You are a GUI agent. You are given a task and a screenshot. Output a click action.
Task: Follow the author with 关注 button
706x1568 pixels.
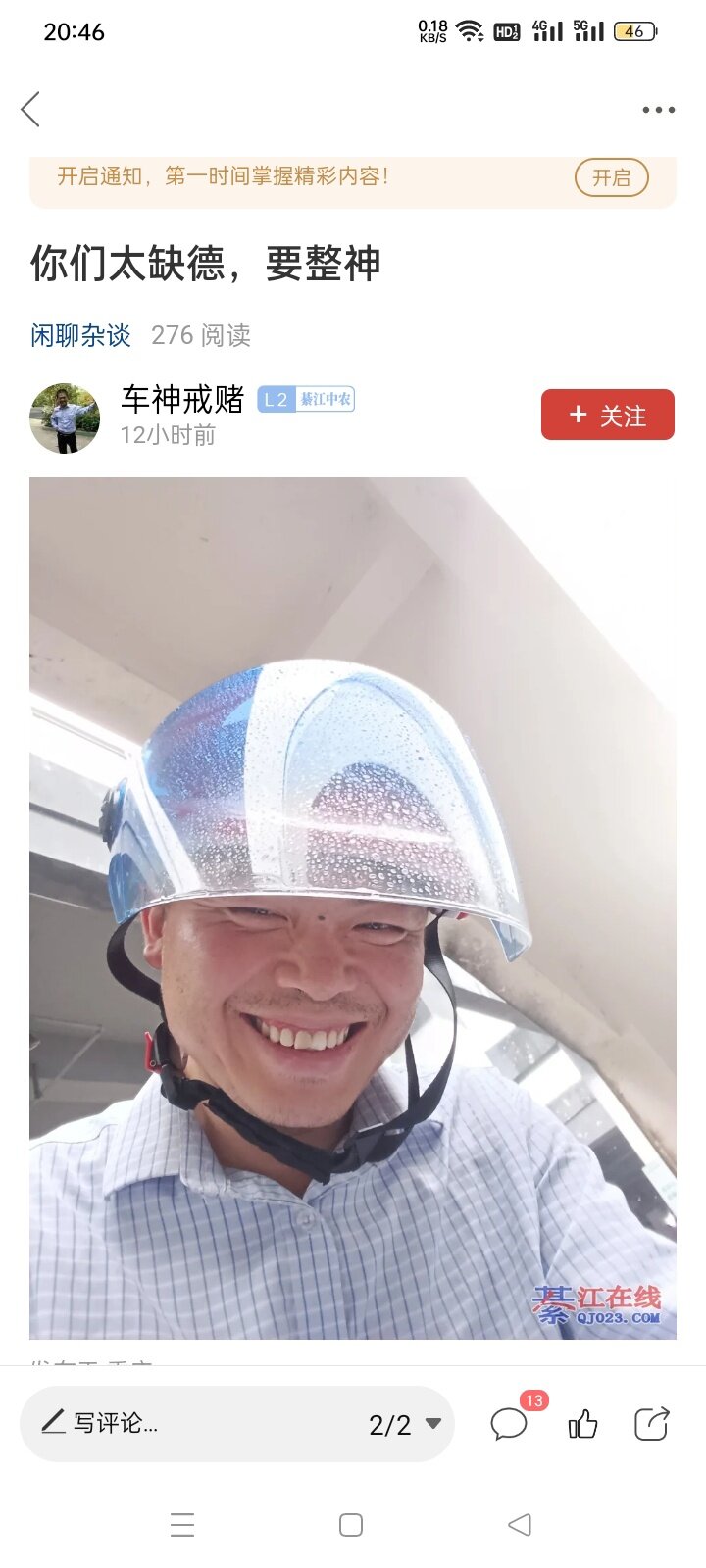click(x=608, y=415)
